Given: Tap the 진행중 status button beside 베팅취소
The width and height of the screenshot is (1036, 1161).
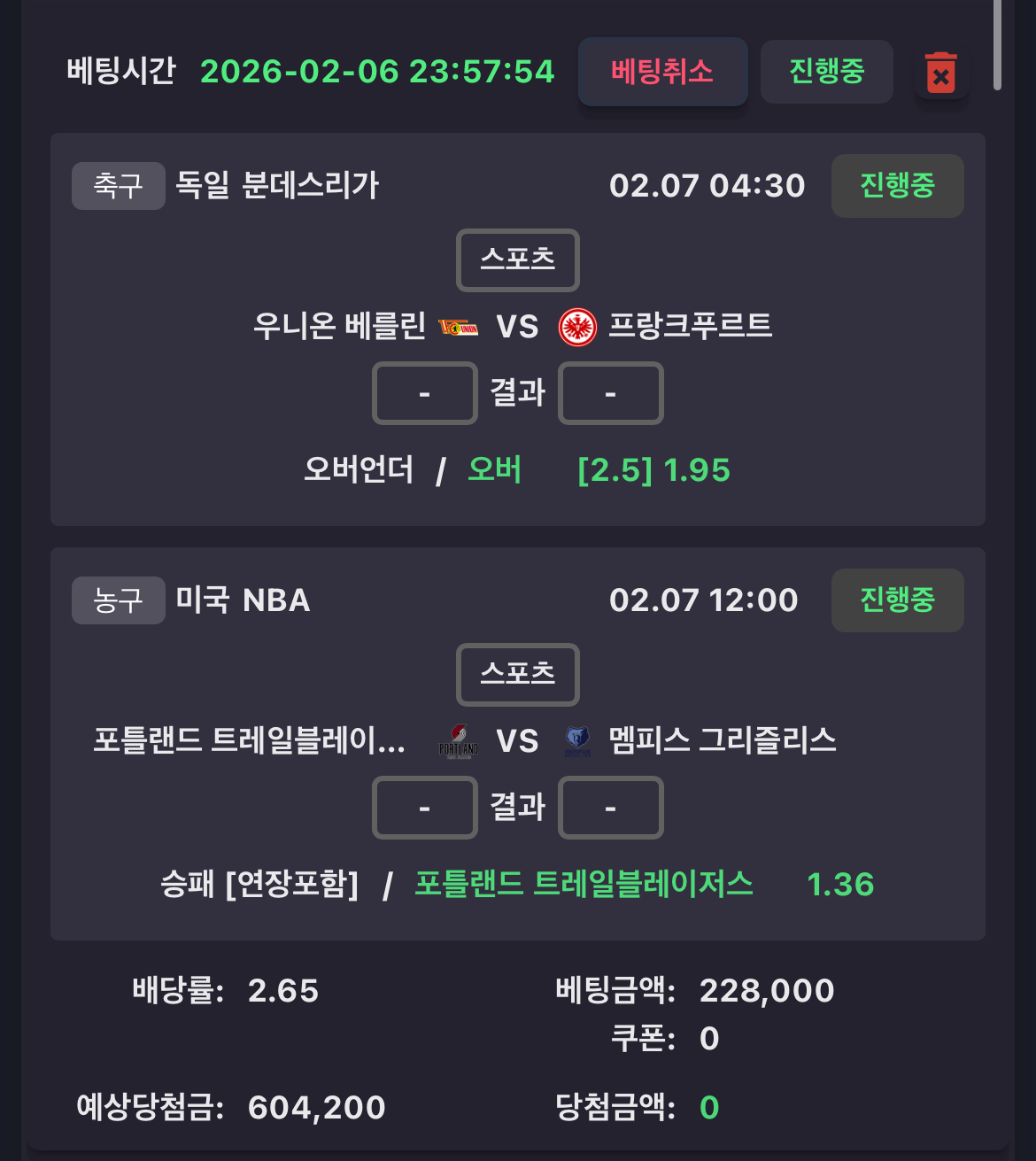Looking at the screenshot, I should coord(826,72).
